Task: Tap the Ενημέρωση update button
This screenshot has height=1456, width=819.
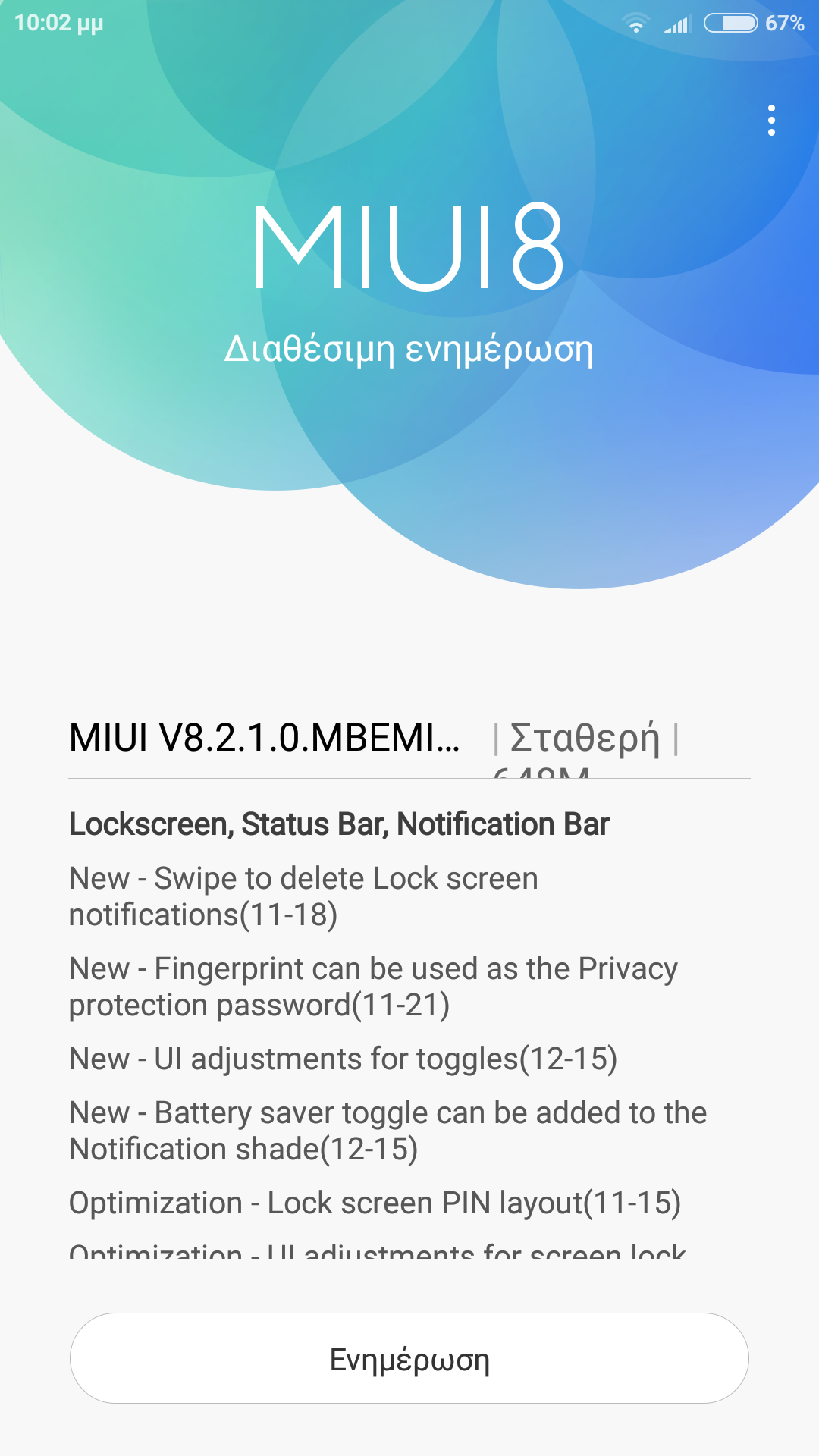Action: pyautogui.click(x=409, y=1358)
